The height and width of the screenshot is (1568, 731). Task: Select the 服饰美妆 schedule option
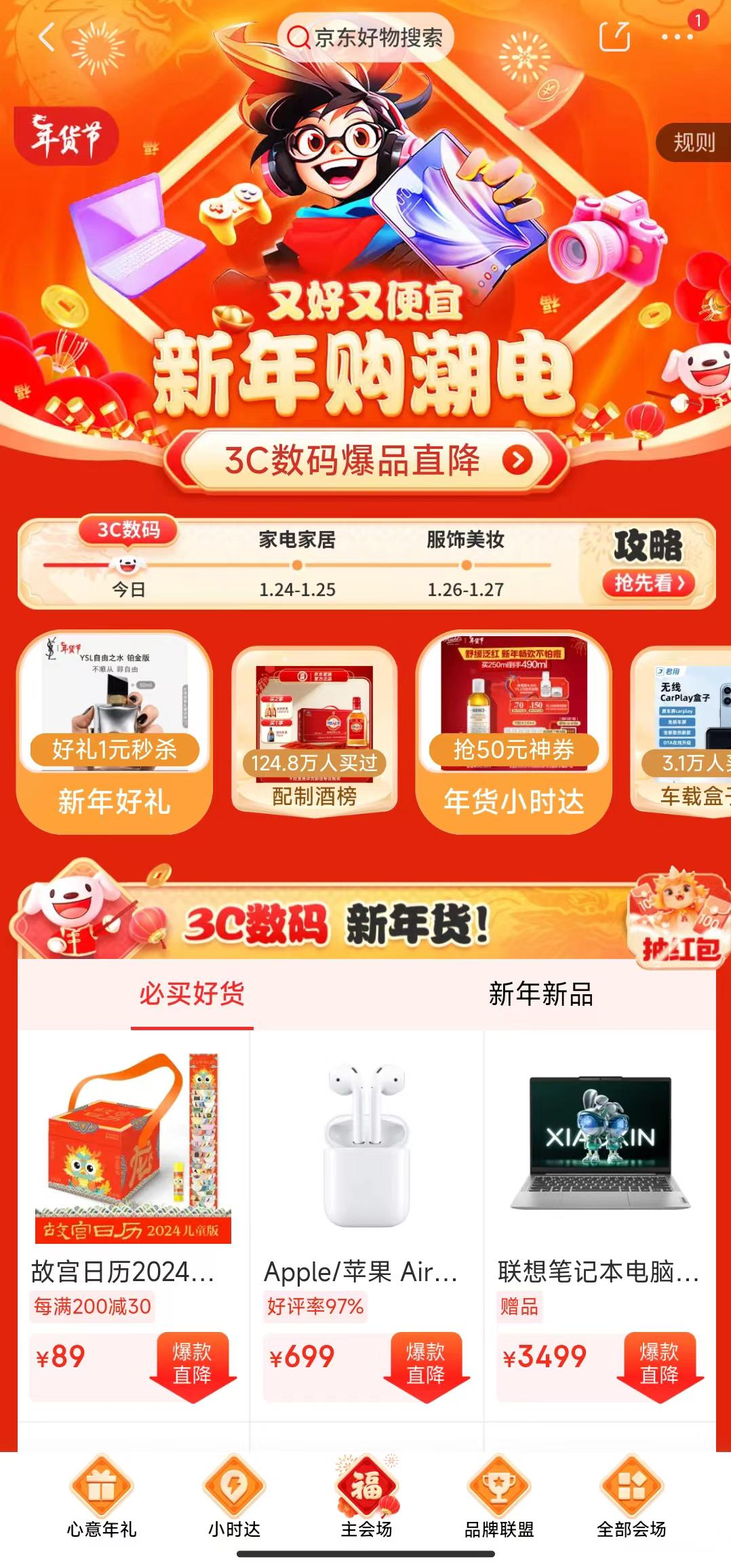[465, 552]
